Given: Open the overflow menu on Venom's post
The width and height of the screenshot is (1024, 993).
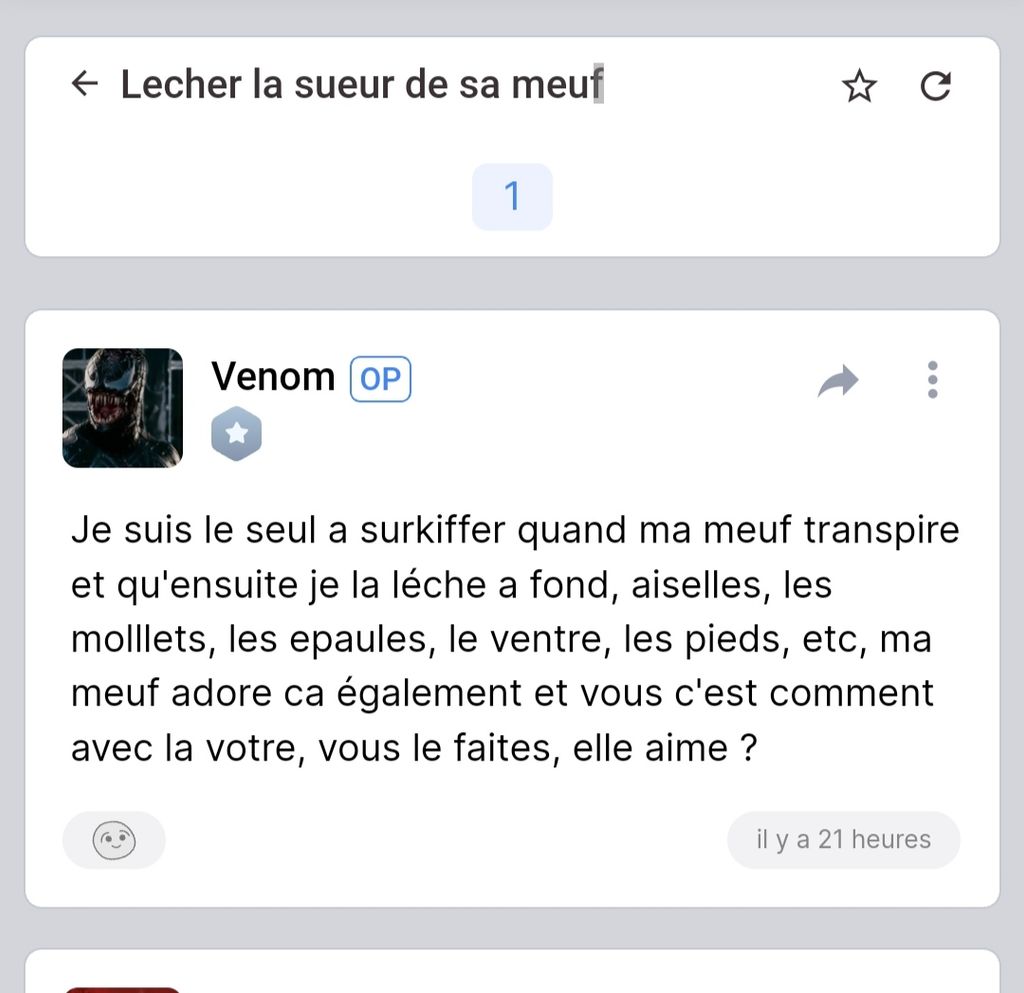Looking at the screenshot, I should [932, 380].
